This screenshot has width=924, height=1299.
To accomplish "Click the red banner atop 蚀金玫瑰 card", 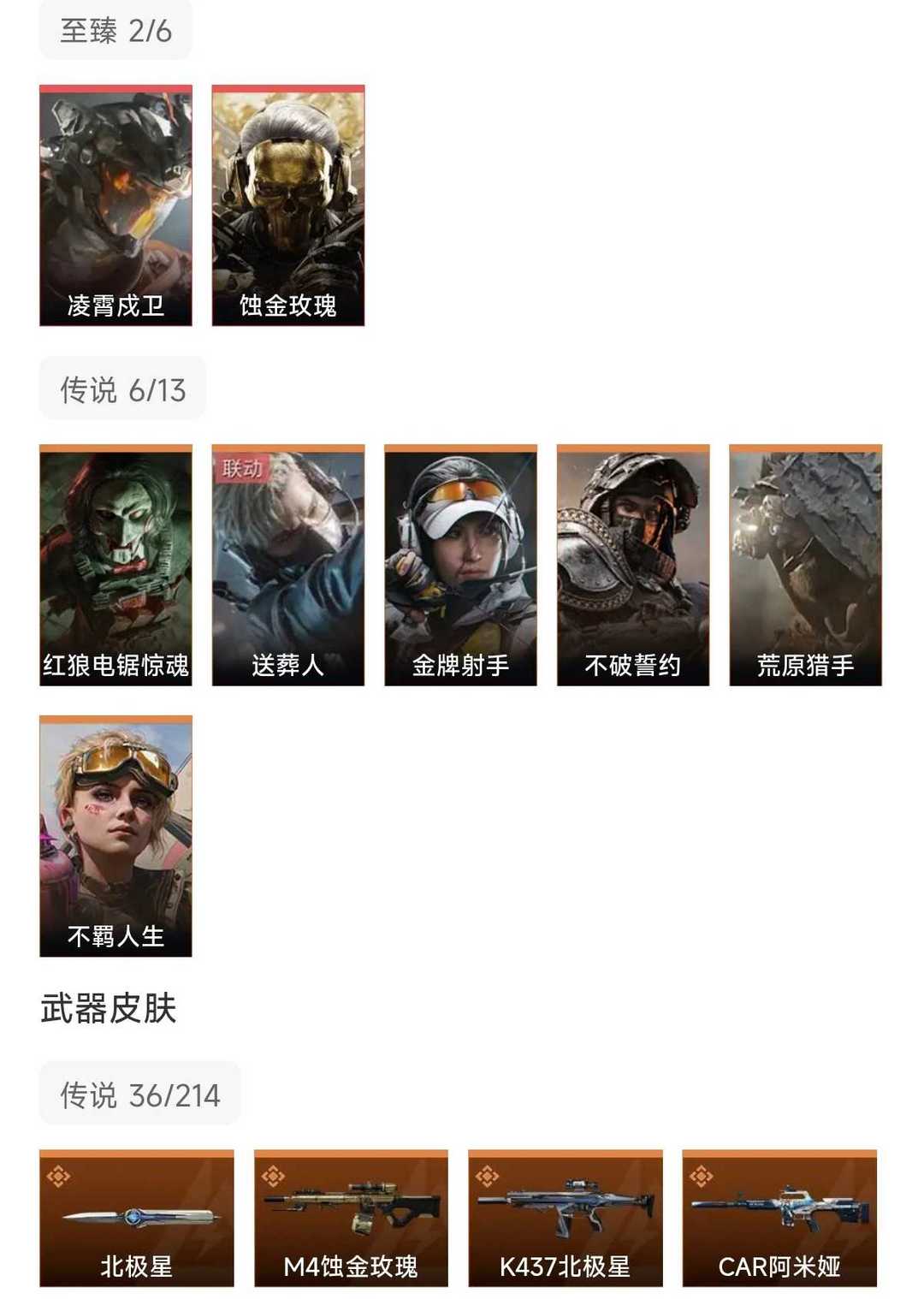I will point(288,89).
